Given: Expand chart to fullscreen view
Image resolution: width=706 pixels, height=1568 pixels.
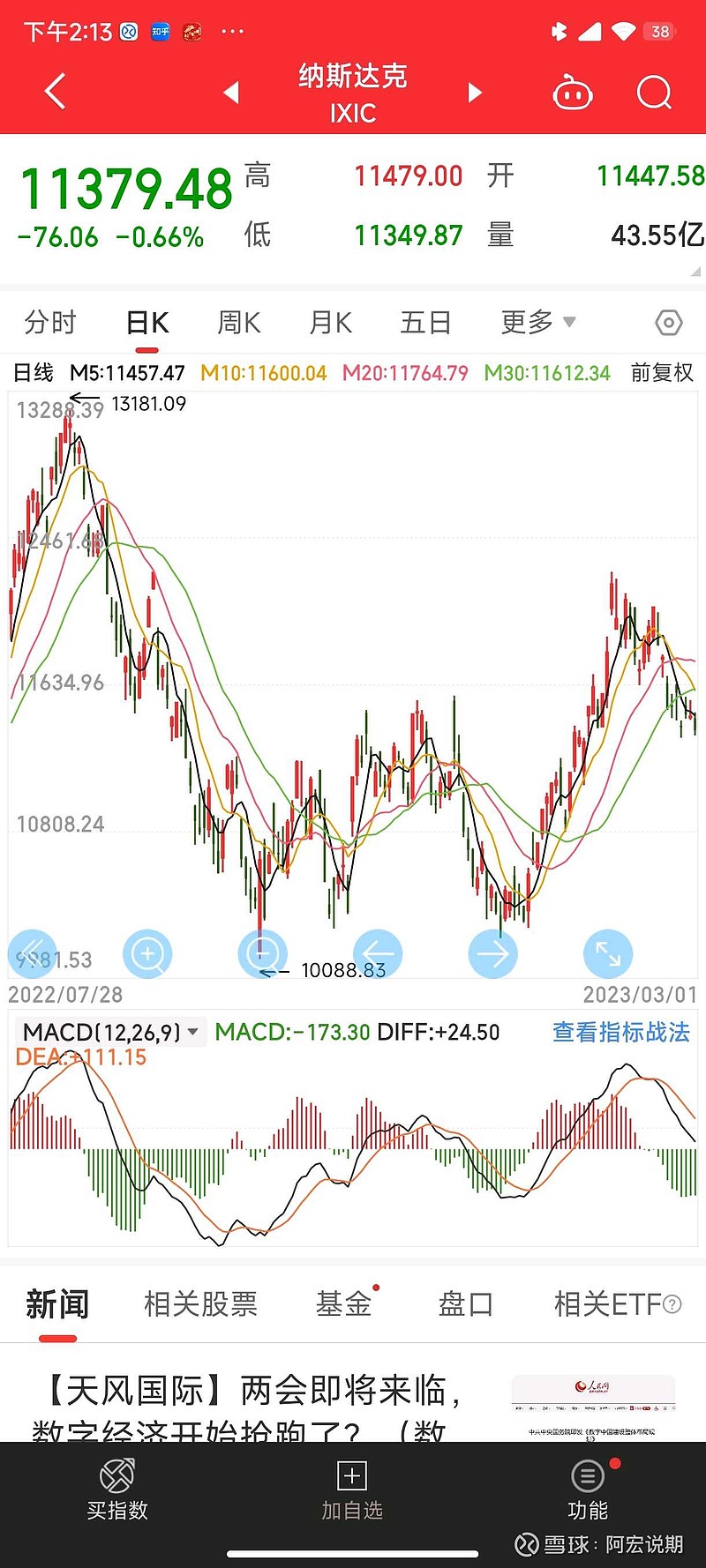Looking at the screenshot, I should coord(608,953).
